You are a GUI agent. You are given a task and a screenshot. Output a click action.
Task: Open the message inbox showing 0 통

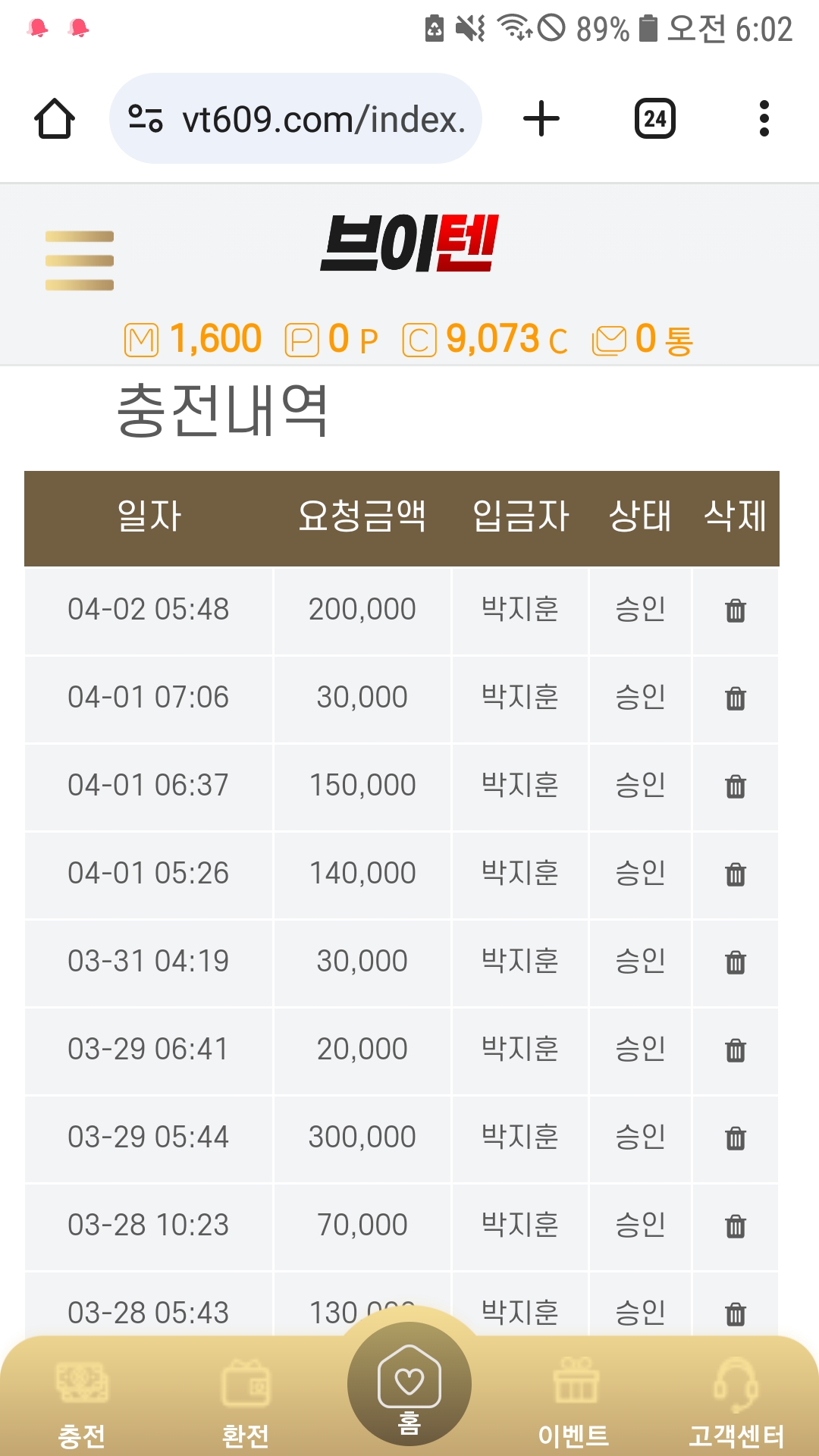643,339
